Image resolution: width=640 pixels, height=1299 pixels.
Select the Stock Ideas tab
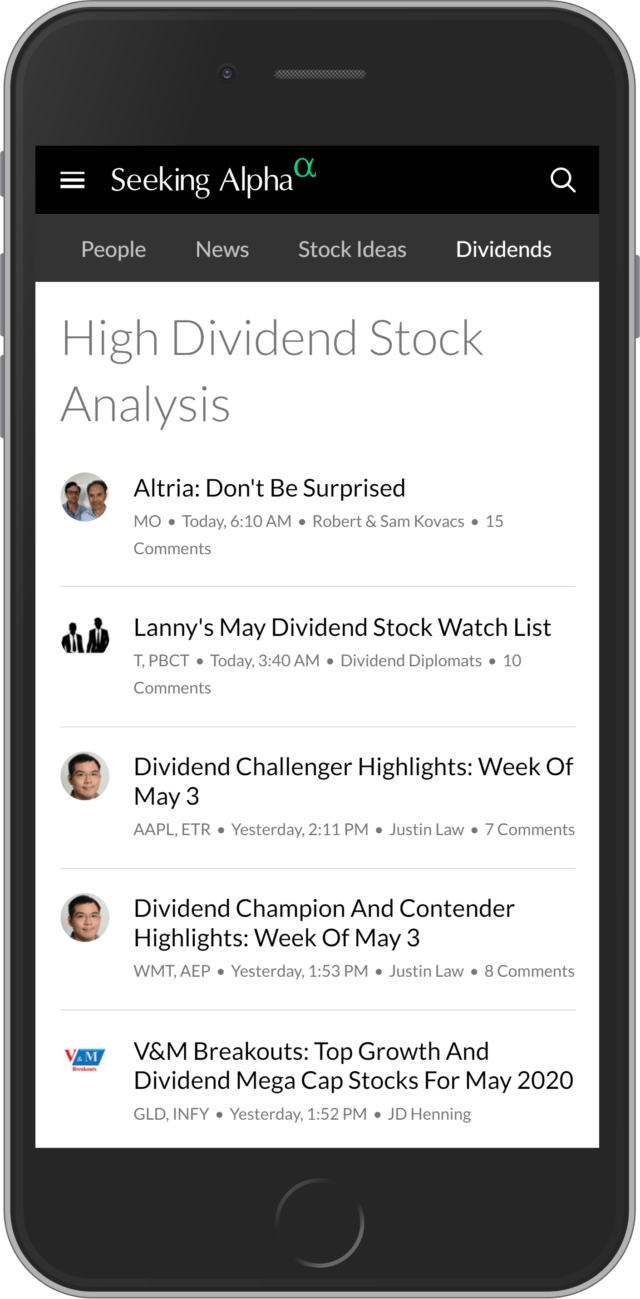tap(352, 249)
